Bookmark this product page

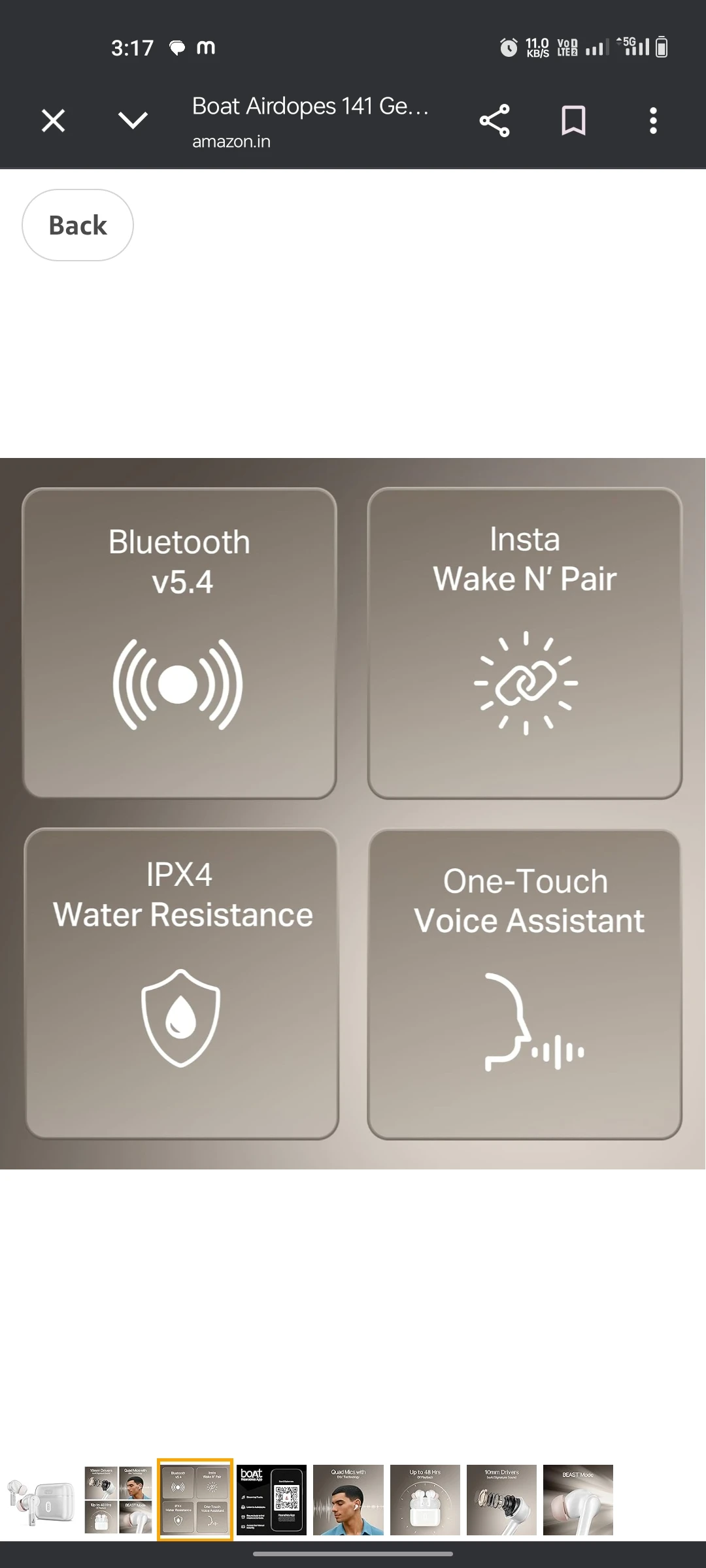(x=573, y=121)
